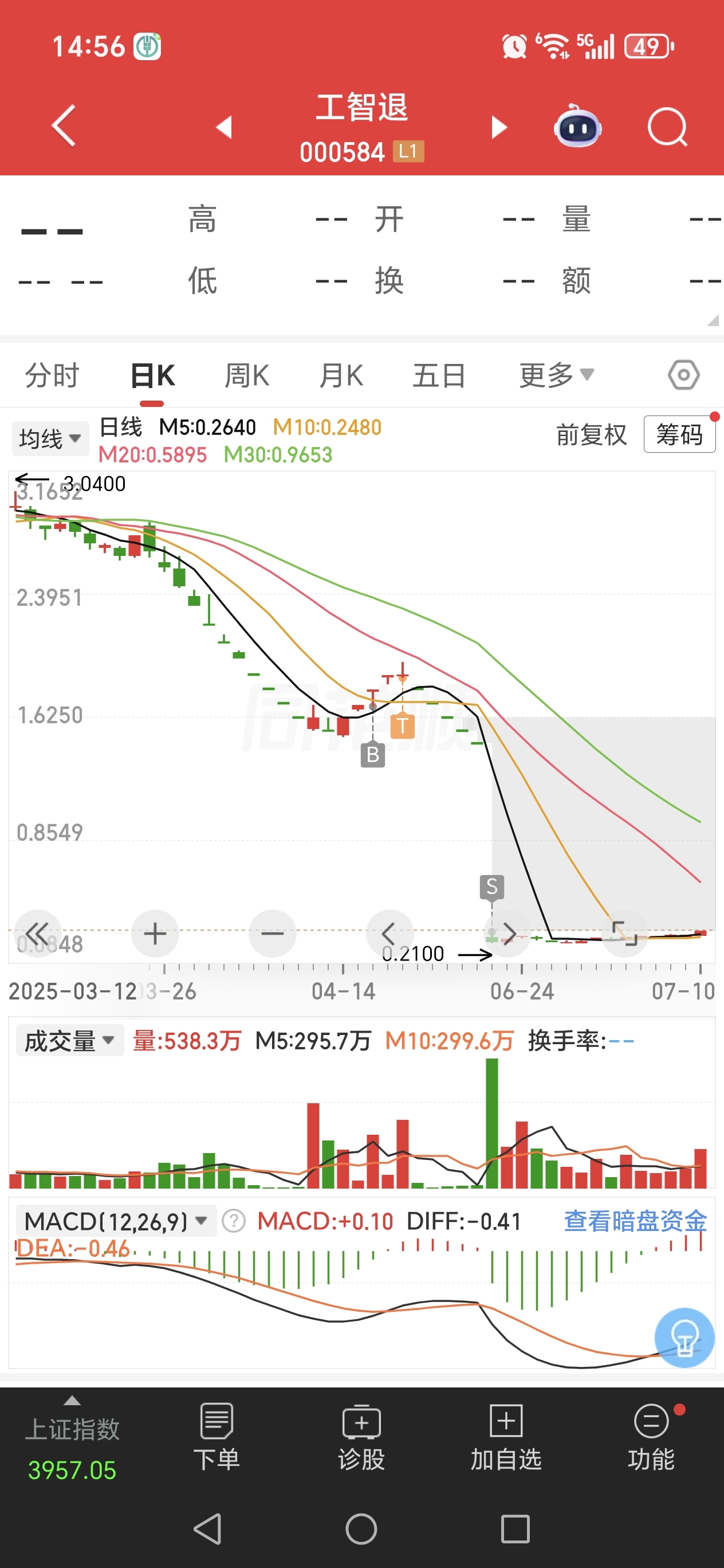The width and height of the screenshot is (724, 1568).
Task: Open chart settings hexagon icon
Action: coord(683,375)
